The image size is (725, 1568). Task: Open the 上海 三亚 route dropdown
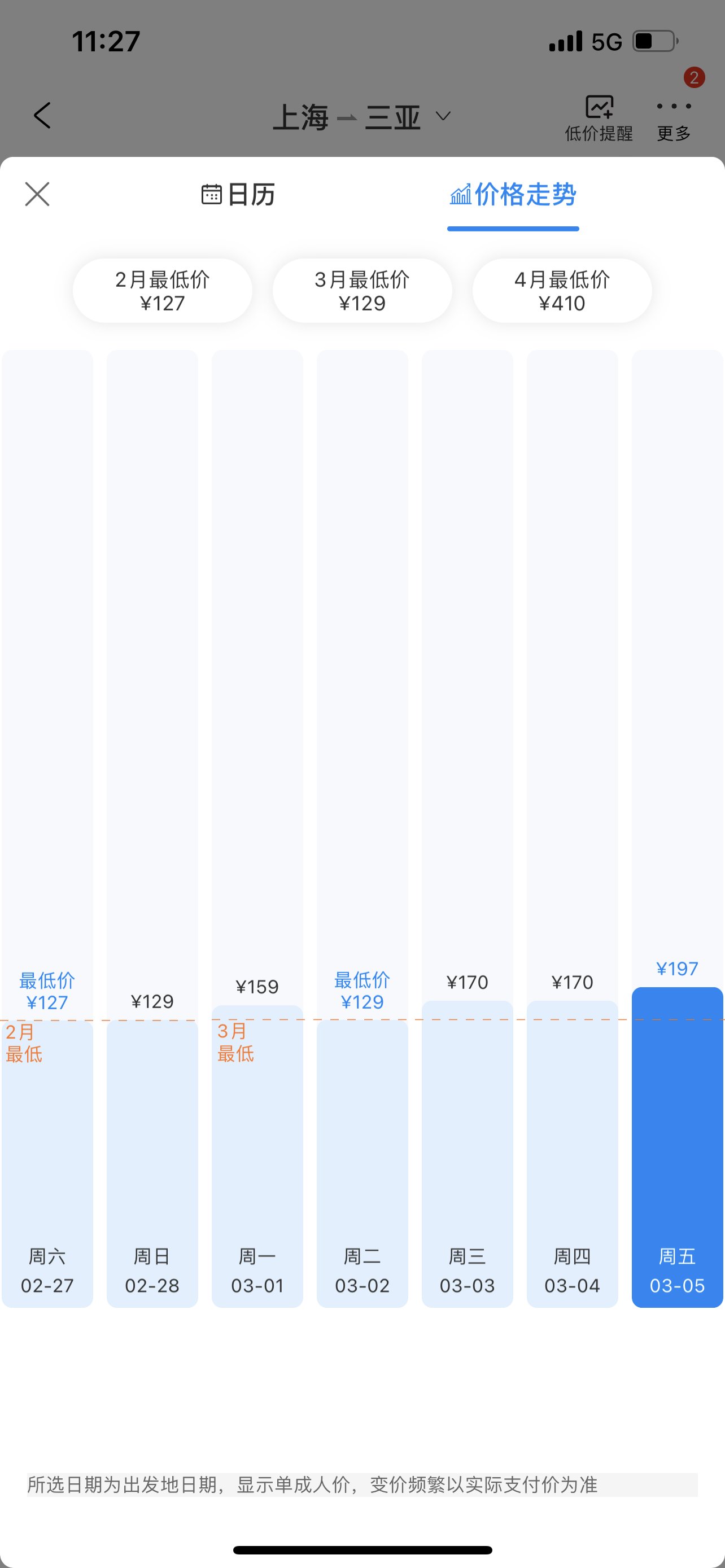click(x=362, y=116)
